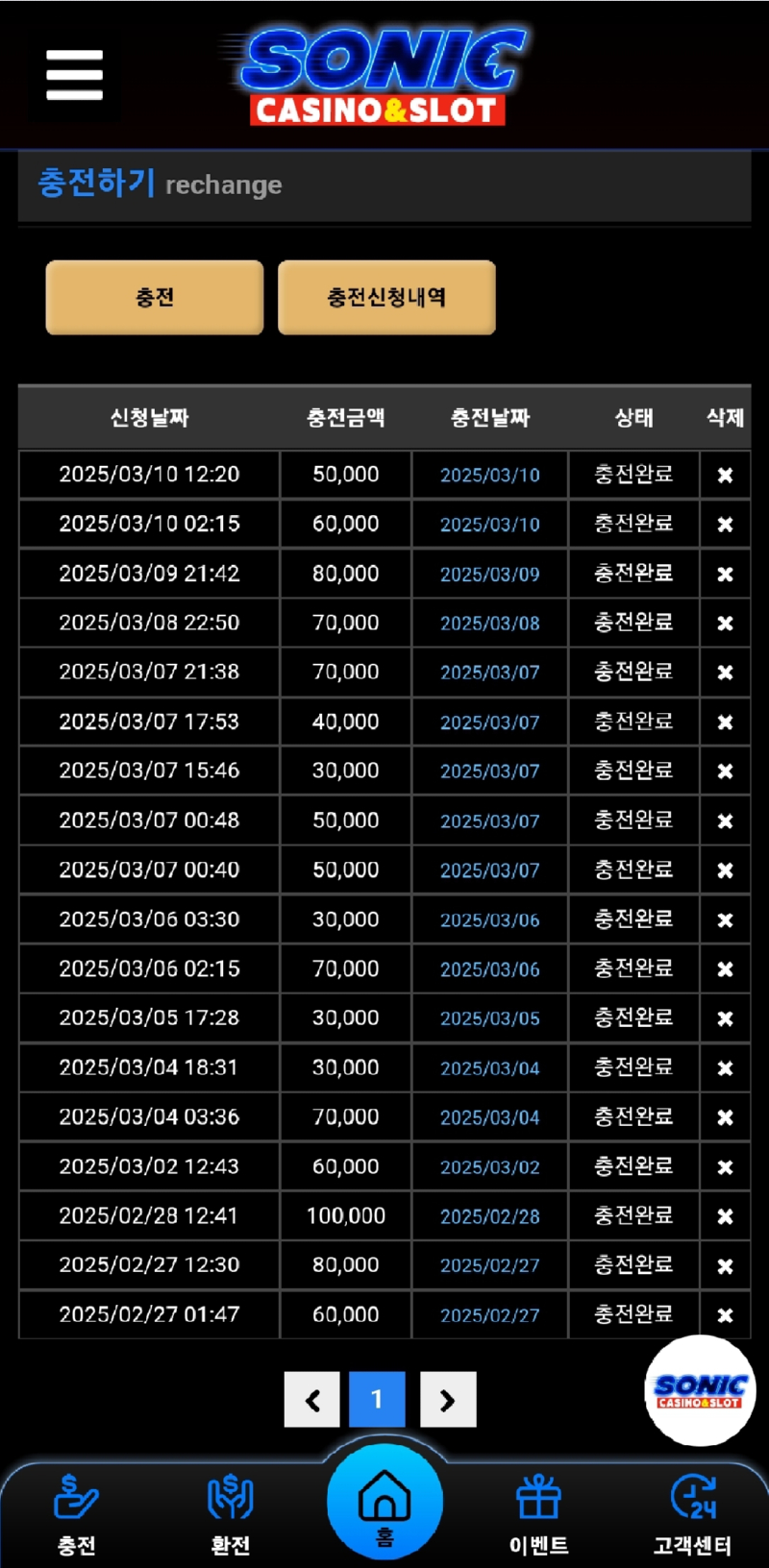
Task: Delete the 2025/03/09 21:42 charge entry
Action: click(x=725, y=574)
